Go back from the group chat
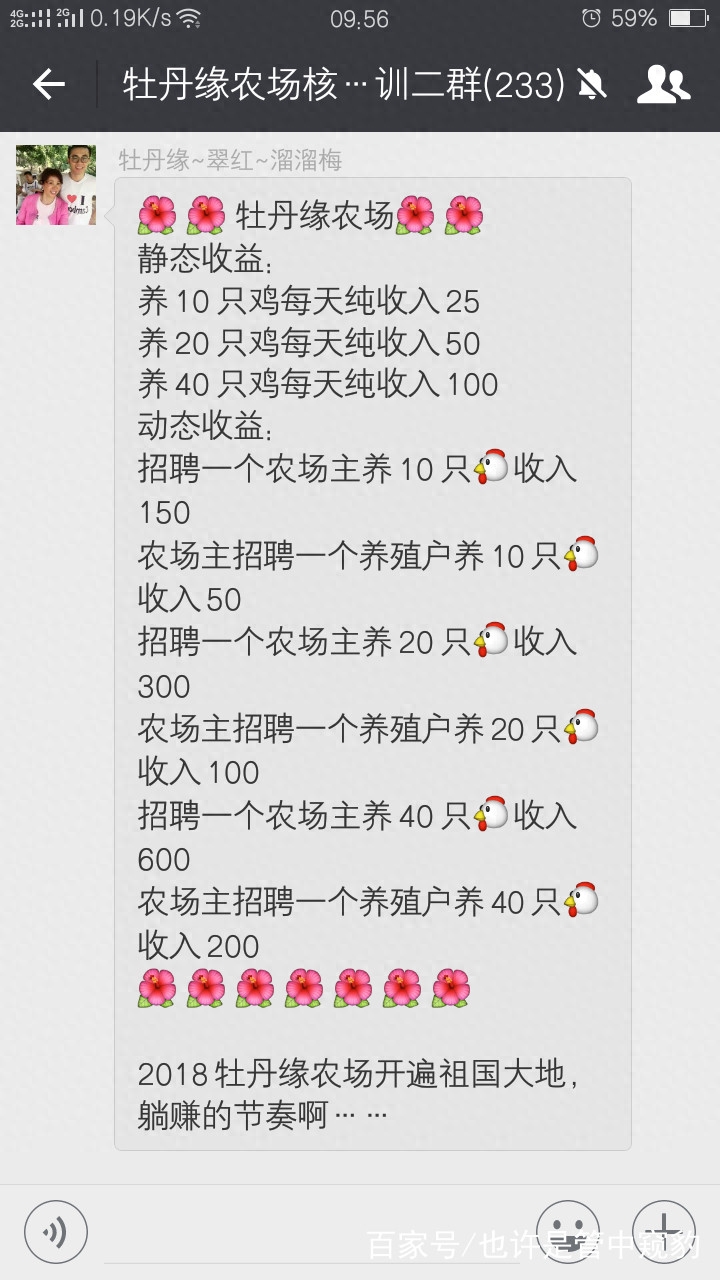 point(48,85)
